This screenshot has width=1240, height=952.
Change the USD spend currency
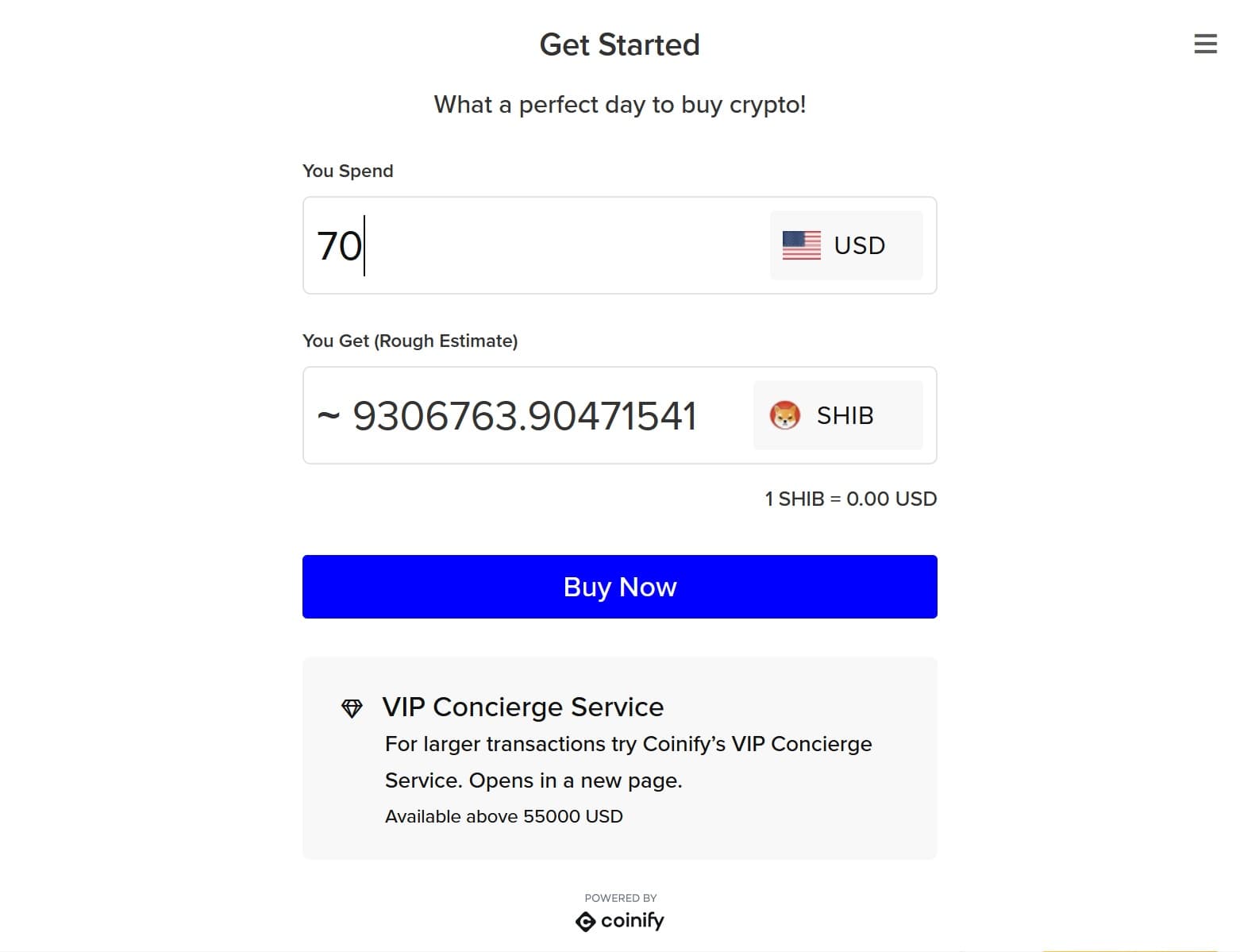pyautogui.click(x=845, y=245)
